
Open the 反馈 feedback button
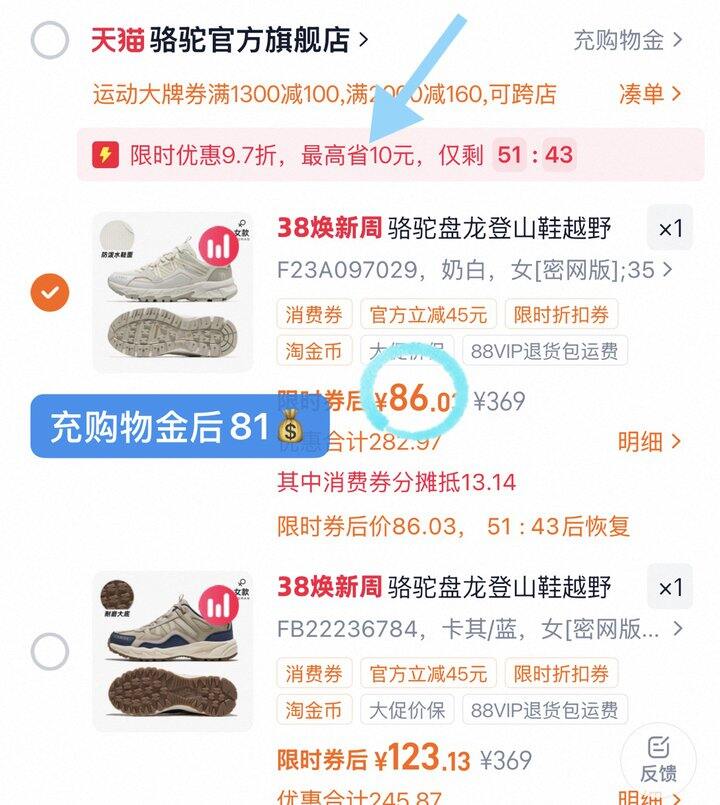[x=658, y=760]
